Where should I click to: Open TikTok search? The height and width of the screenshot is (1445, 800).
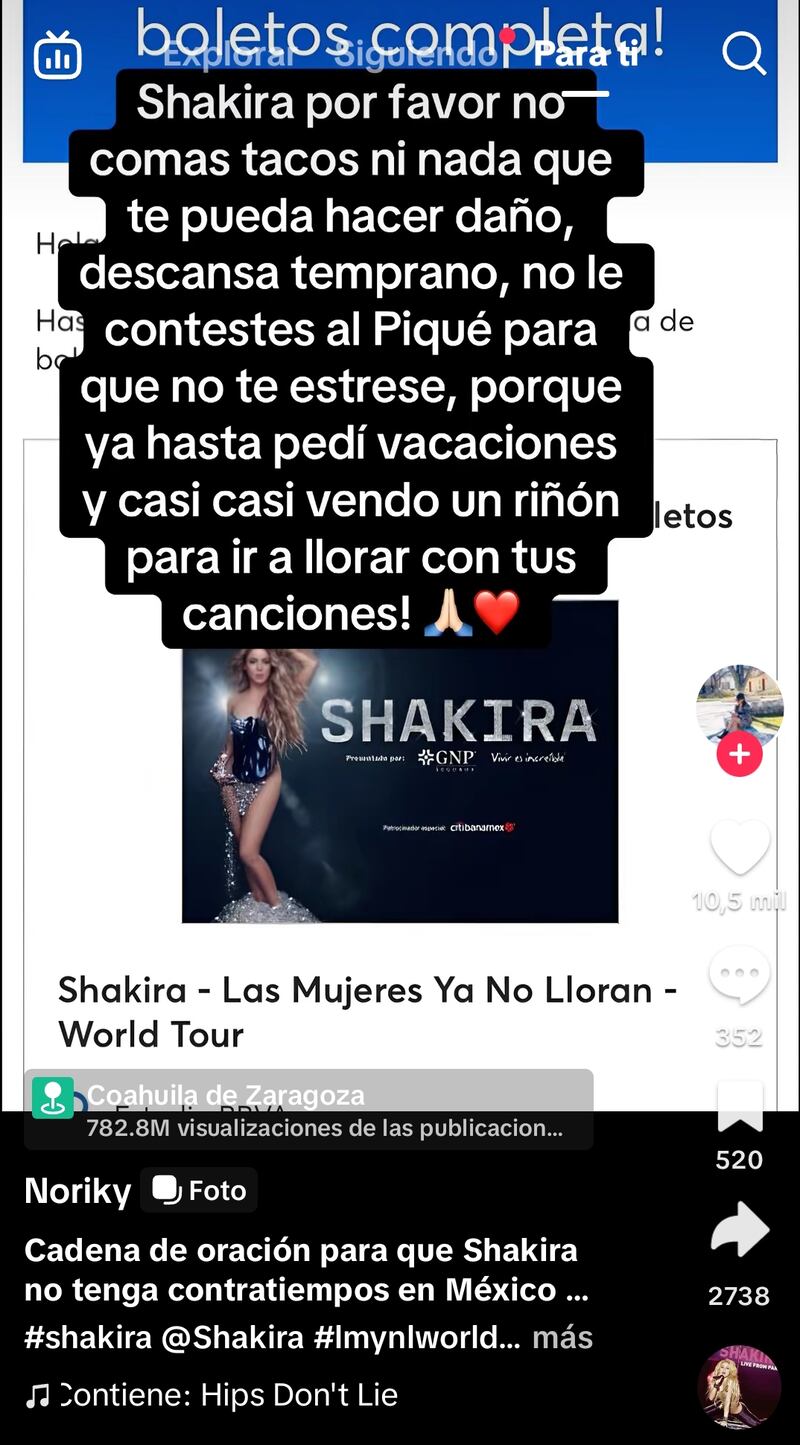click(743, 53)
